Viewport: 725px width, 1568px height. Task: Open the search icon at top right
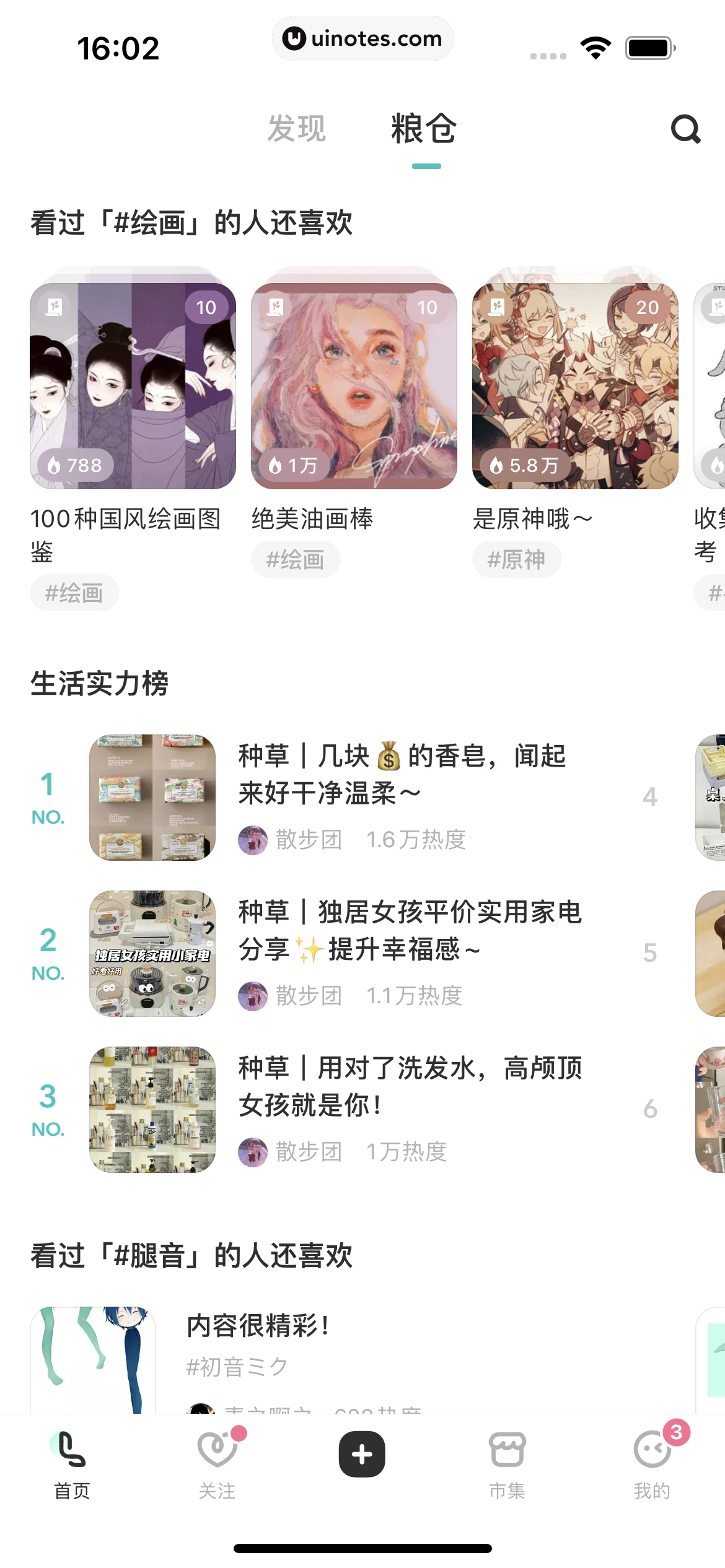coord(684,129)
